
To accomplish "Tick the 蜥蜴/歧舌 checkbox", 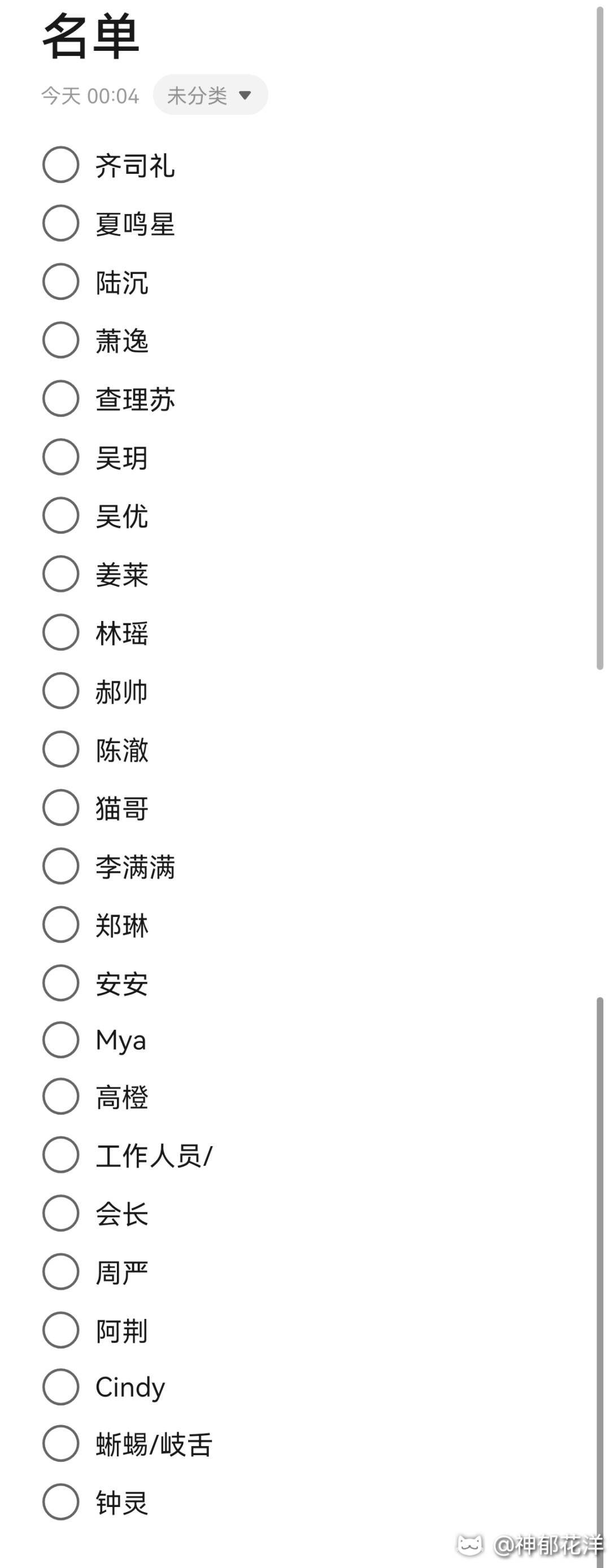I will tap(61, 1443).
